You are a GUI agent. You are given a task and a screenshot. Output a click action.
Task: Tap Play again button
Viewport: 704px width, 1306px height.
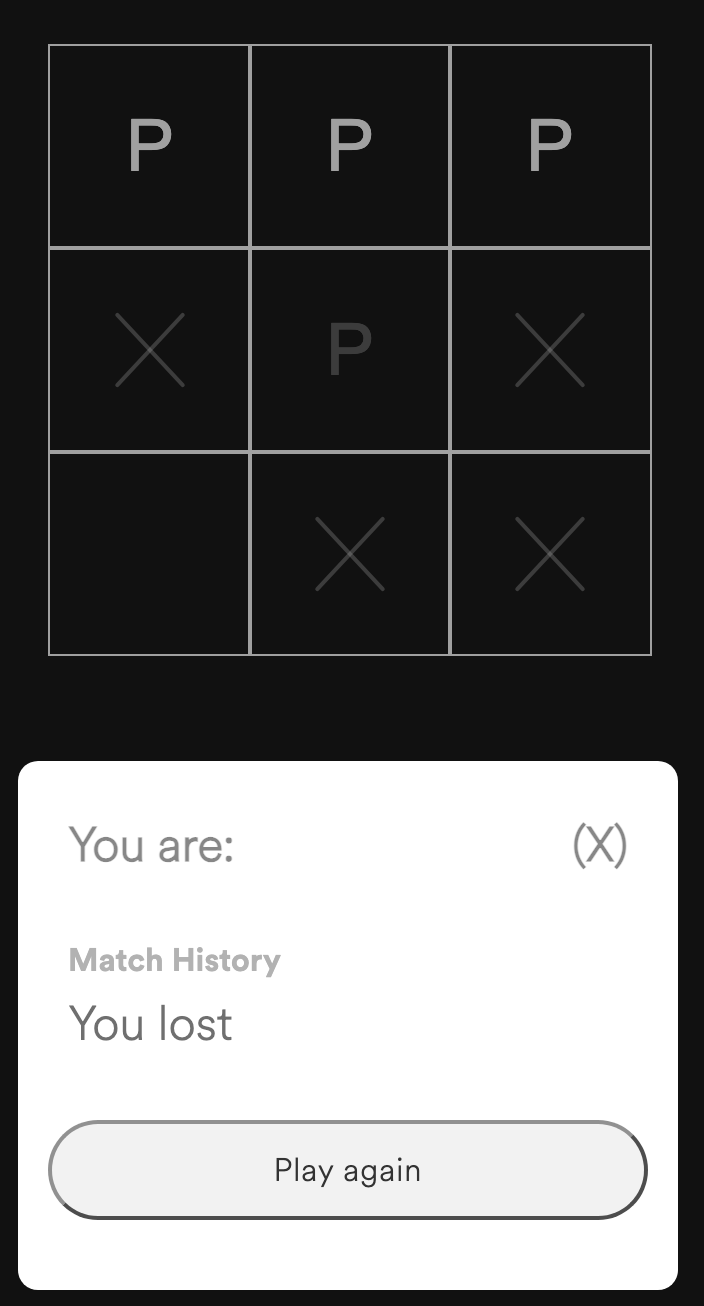point(348,1170)
